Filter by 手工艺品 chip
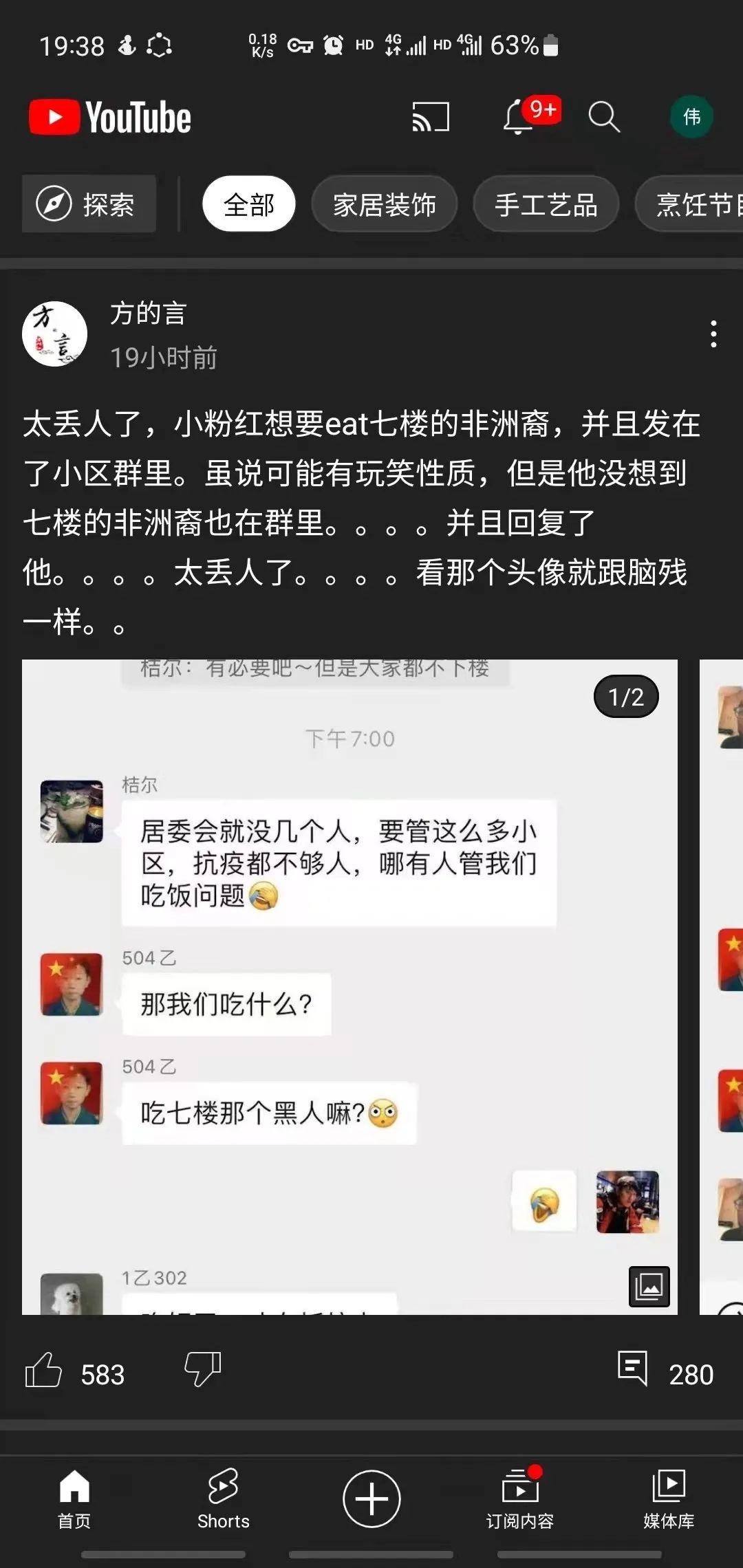743x1568 pixels. 546,204
